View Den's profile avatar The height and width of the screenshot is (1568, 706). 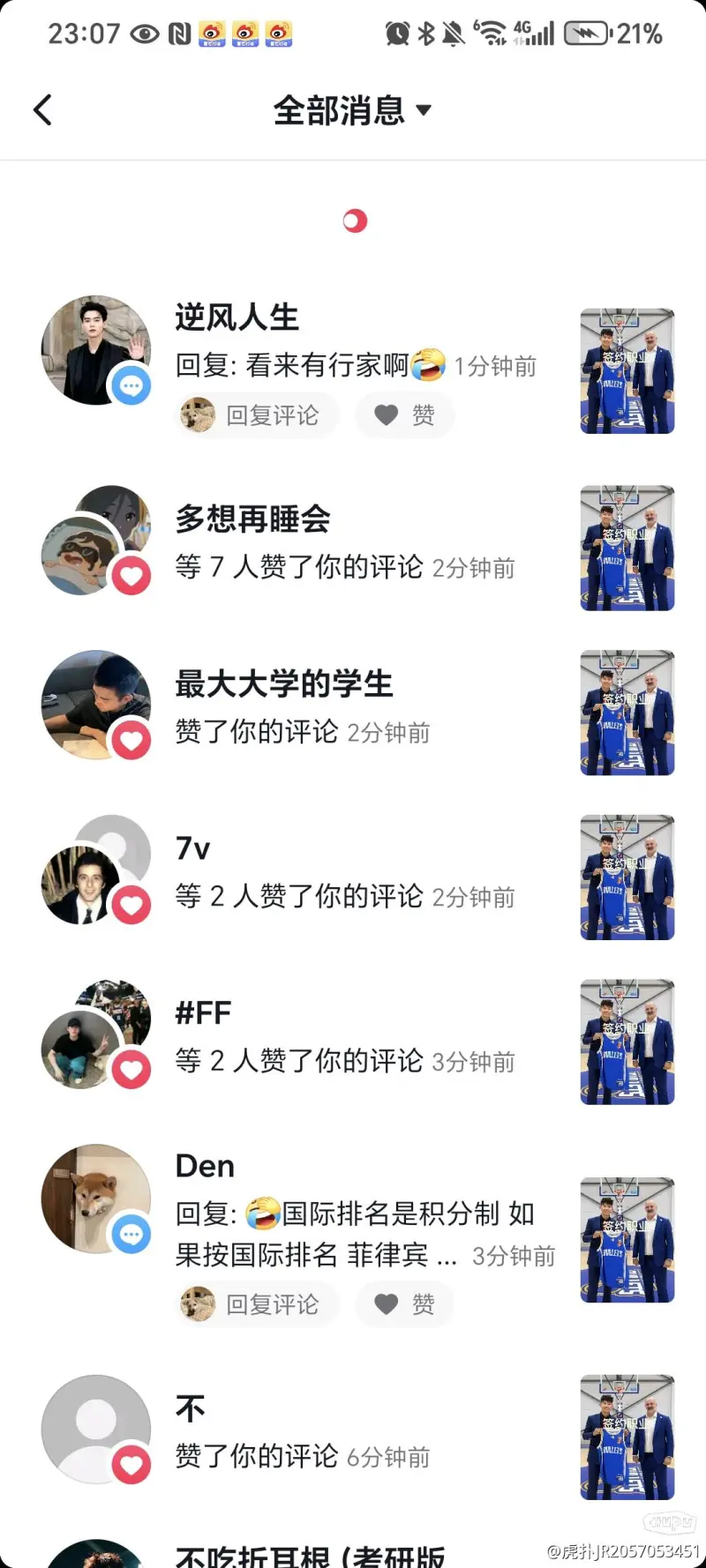[x=95, y=1198]
